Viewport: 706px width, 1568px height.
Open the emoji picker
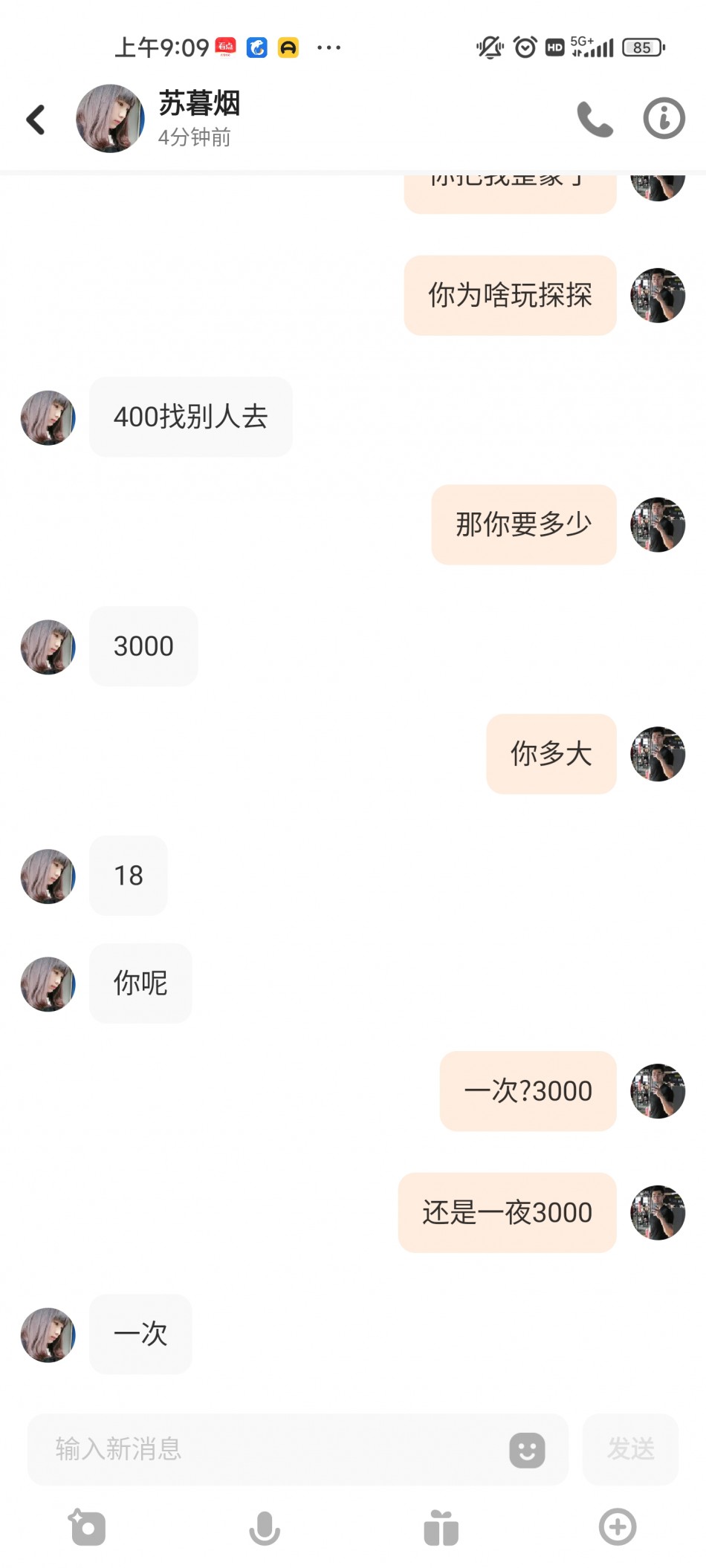(x=527, y=1449)
